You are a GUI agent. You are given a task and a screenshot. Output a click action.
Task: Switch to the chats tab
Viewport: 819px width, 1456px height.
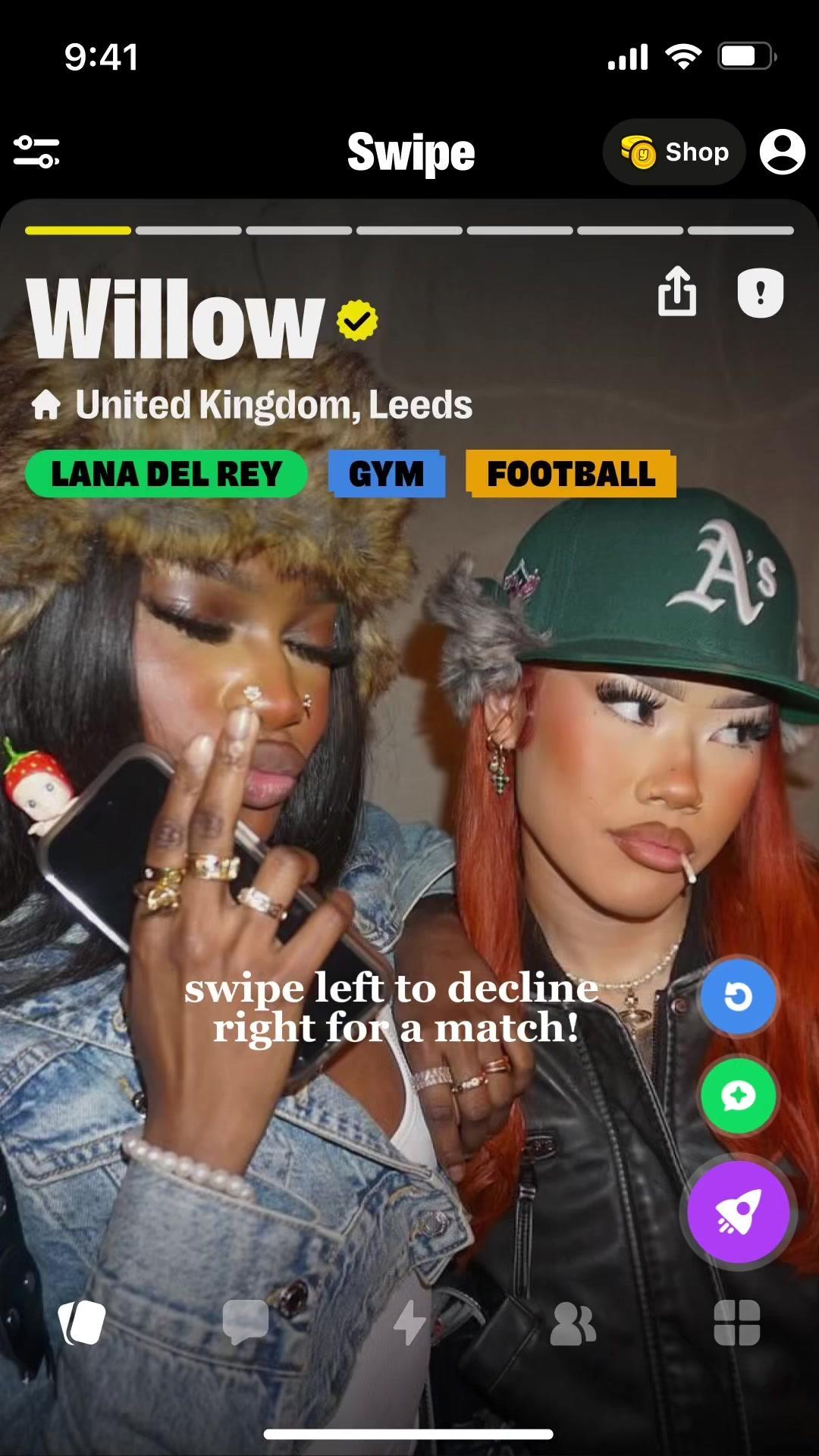point(246,1323)
